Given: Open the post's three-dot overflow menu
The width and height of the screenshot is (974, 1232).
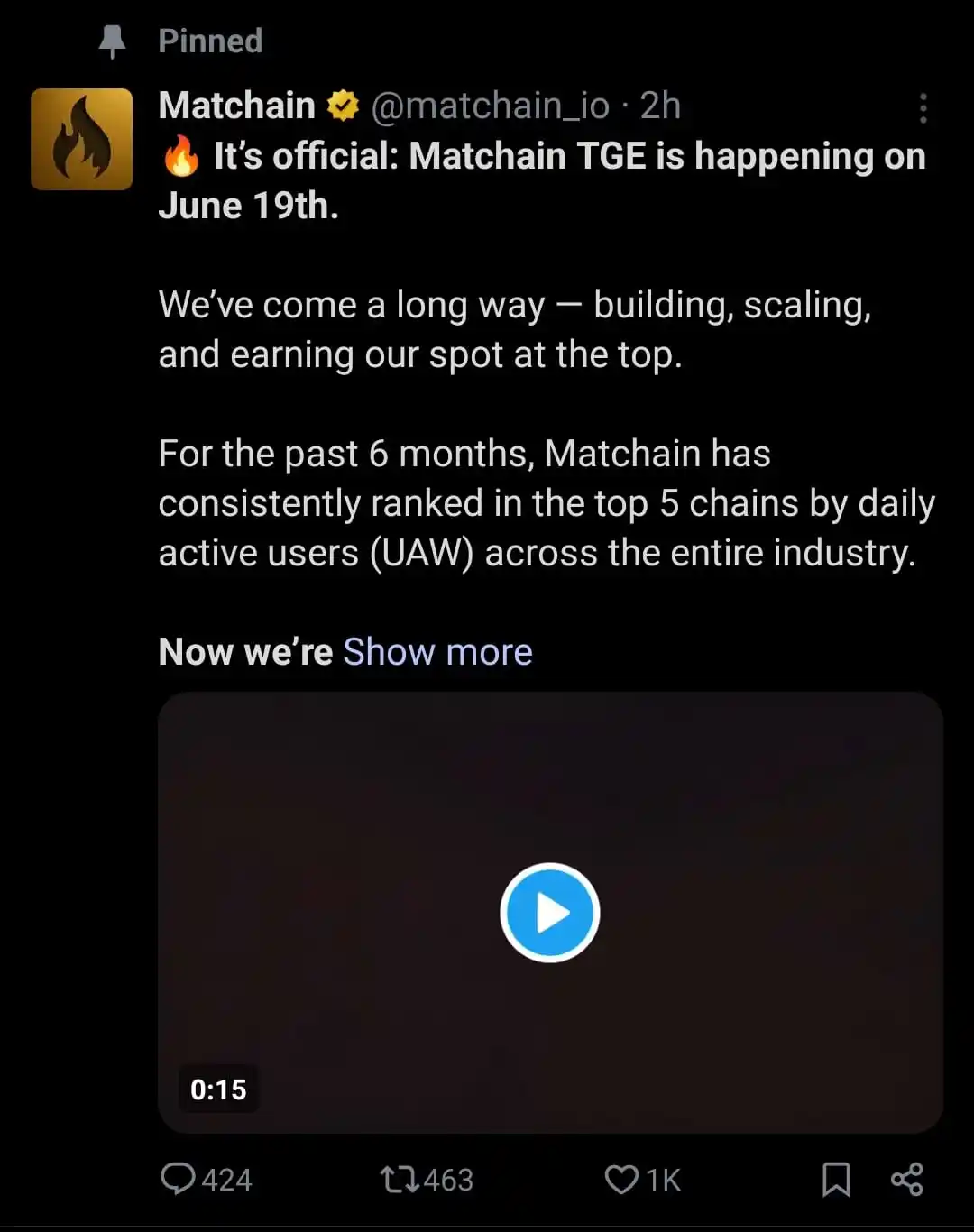Looking at the screenshot, I should [923, 108].
